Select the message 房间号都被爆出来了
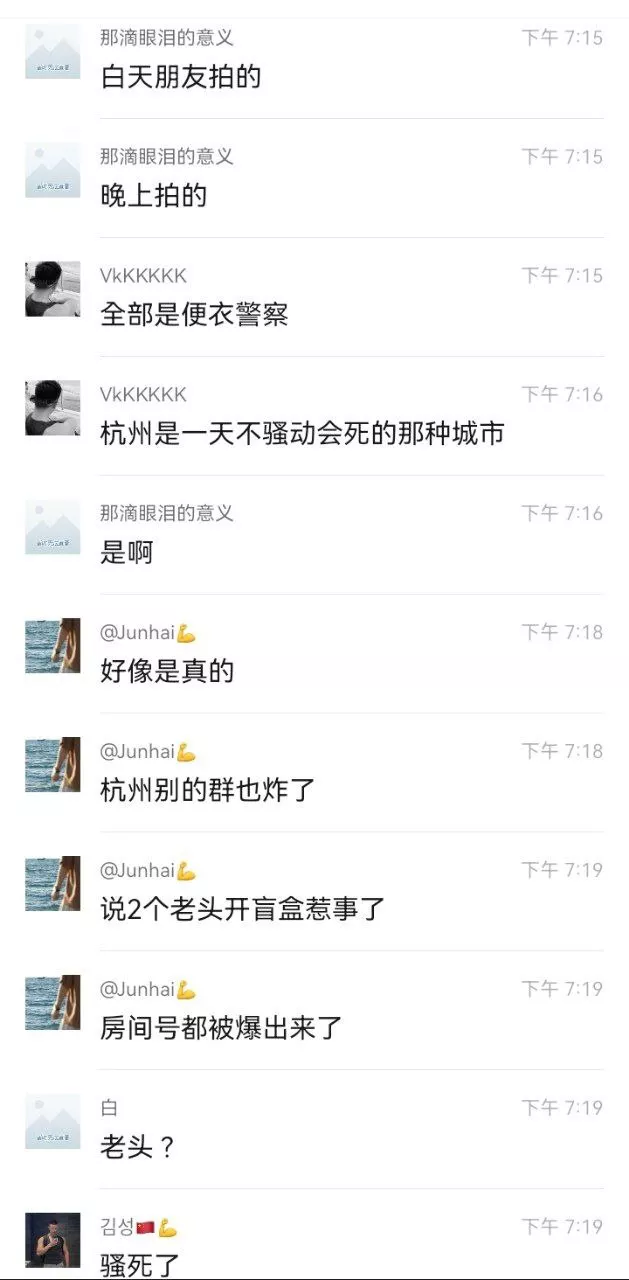The width and height of the screenshot is (629, 1280). tap(221, 1027)
